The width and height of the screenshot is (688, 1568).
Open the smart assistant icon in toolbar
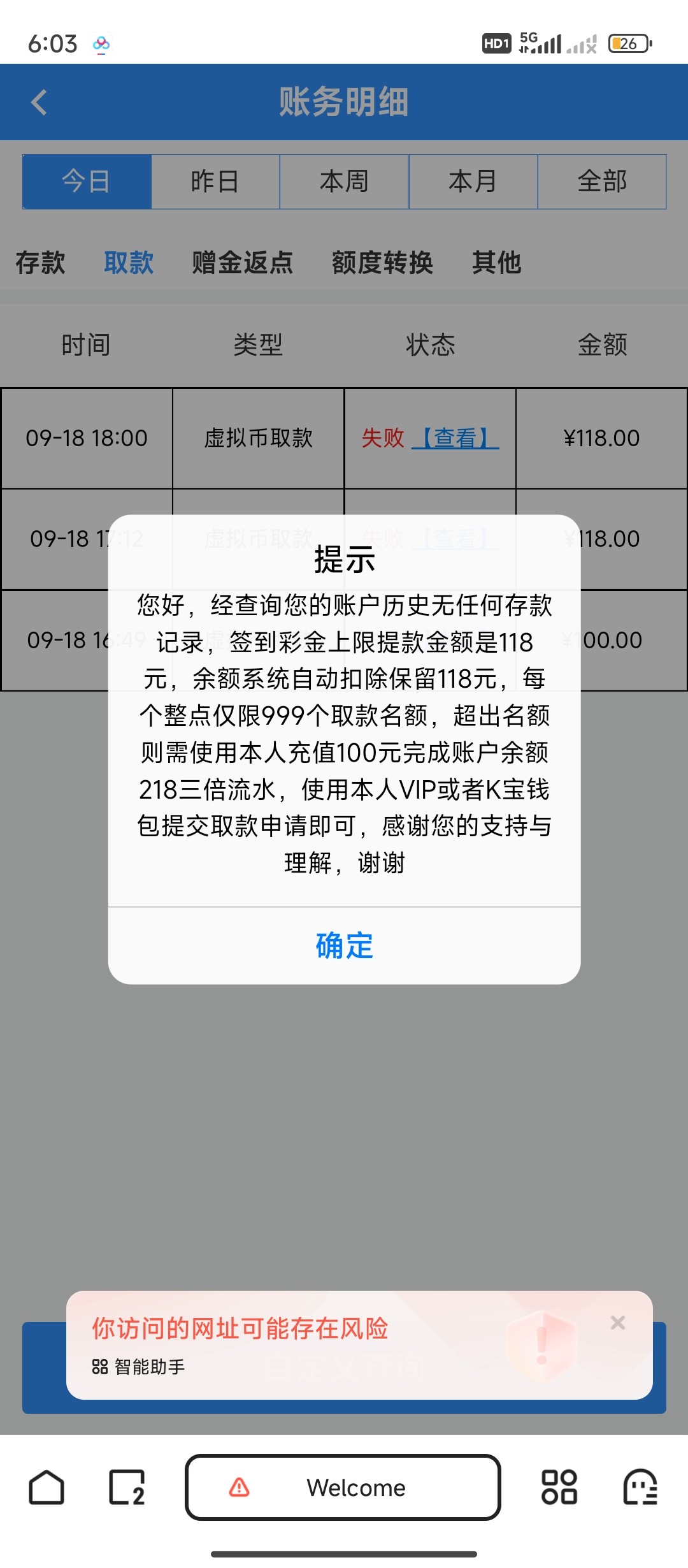(x=640, y=1487)
